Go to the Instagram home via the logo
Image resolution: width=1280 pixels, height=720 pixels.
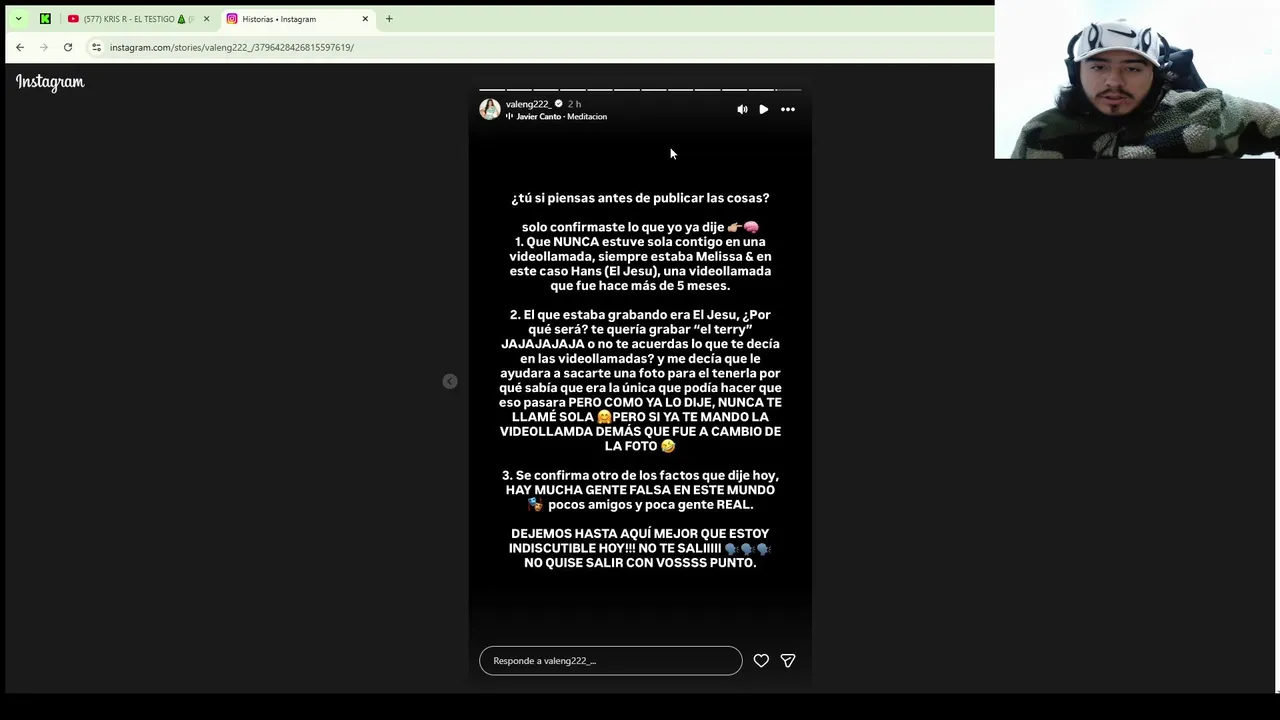coord(50,82)
